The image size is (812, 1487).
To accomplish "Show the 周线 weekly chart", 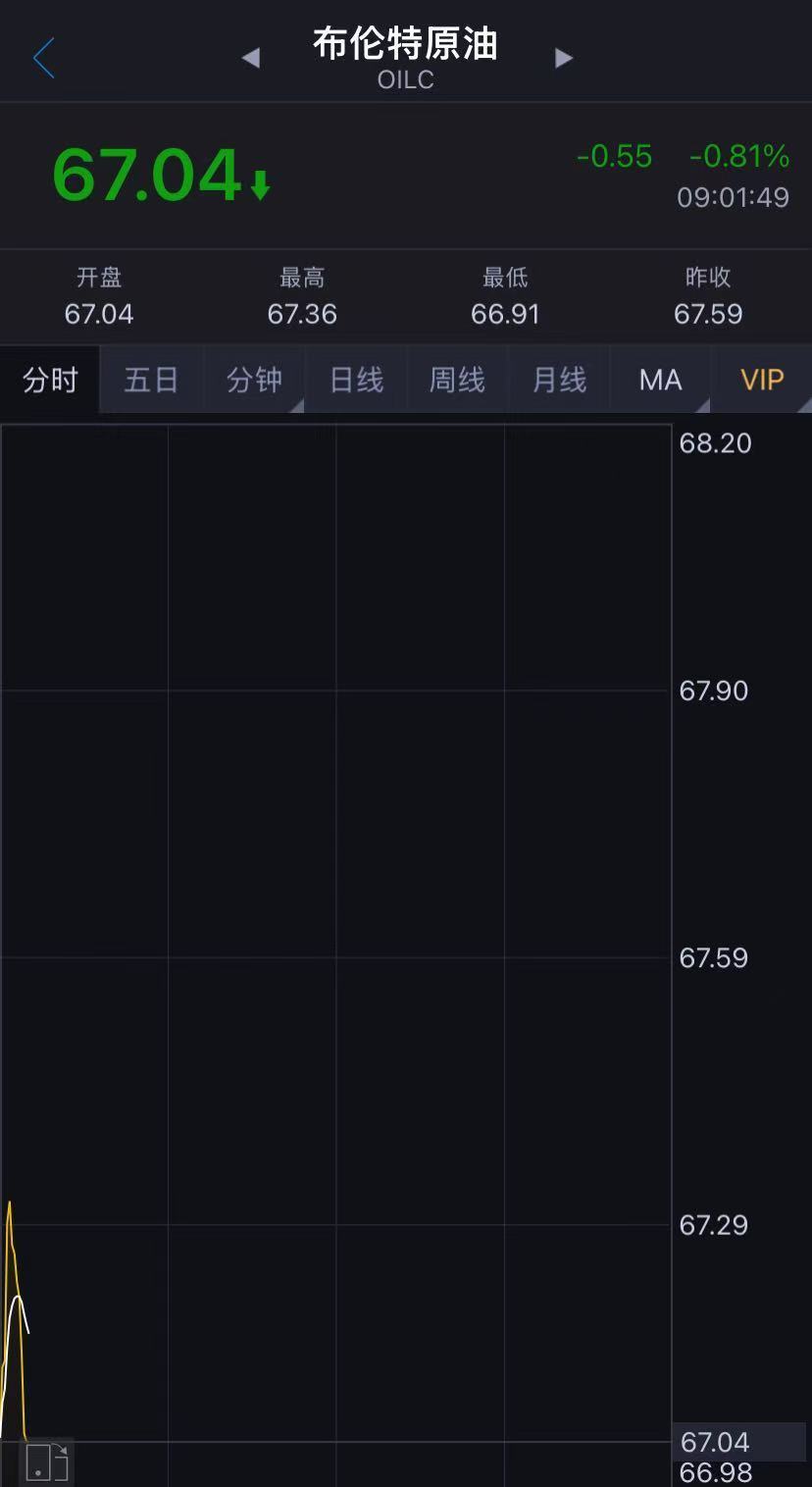I will 457,380.
